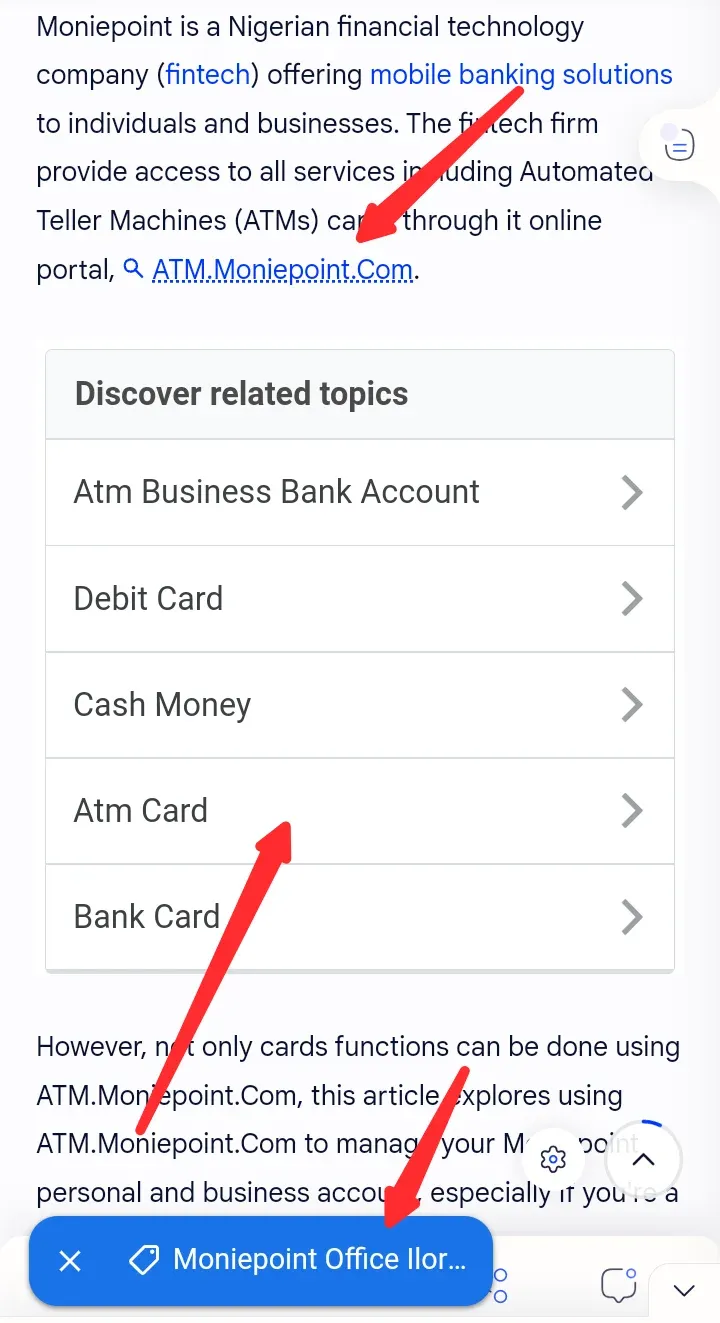Follow the mobile banking solutions link
The image size is (720, 1323).
tap(520, 75)
